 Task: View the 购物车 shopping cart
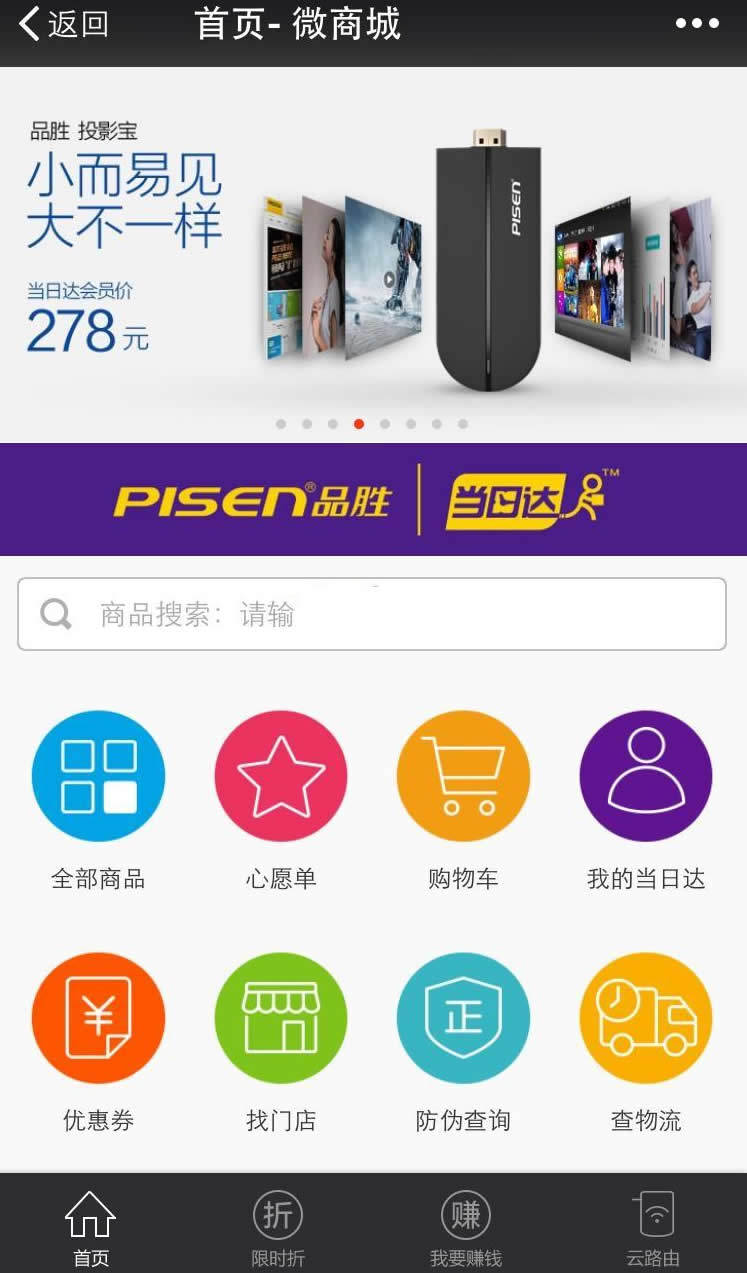click(463, 776)
